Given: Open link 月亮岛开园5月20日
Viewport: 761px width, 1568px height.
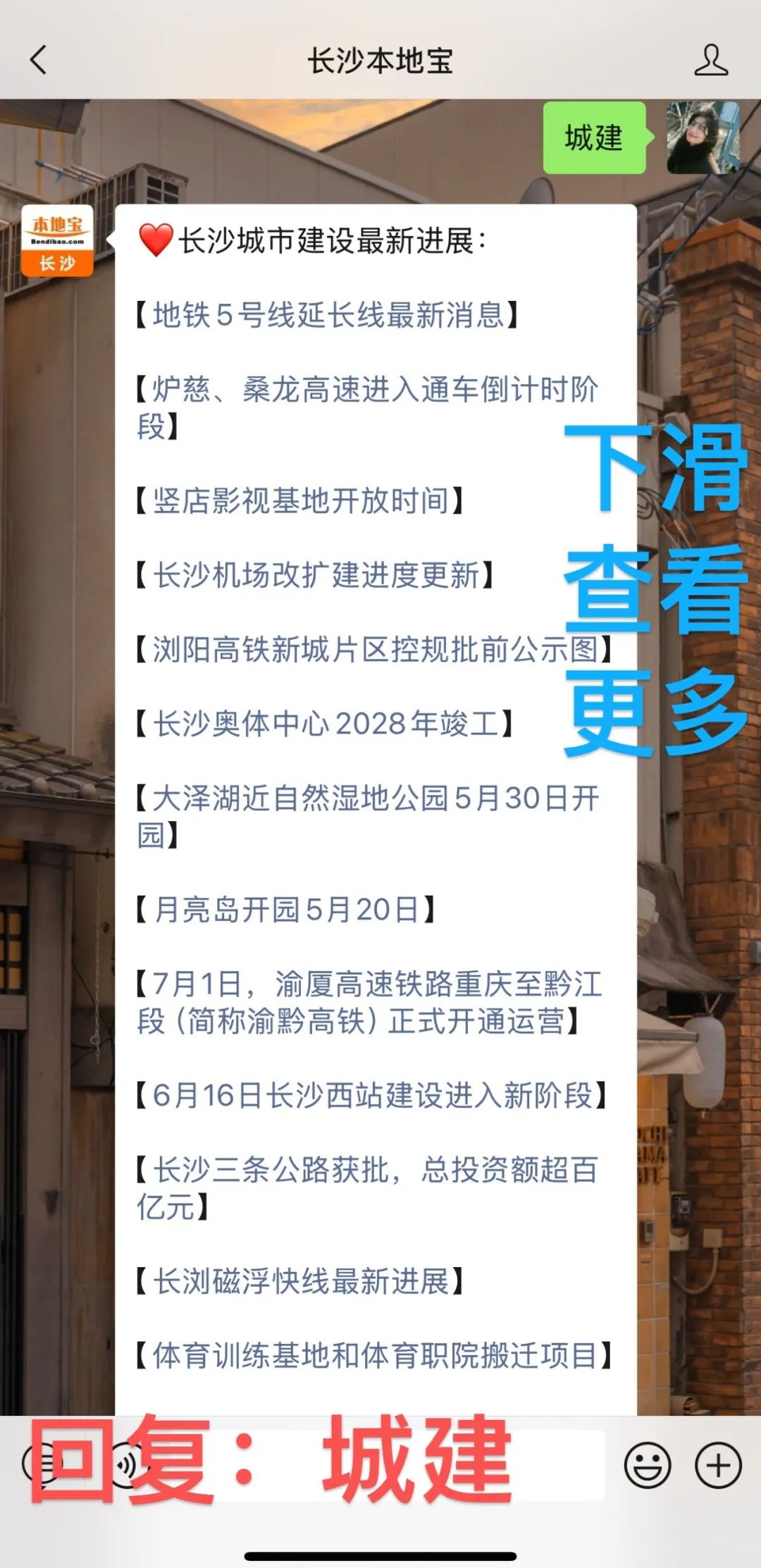Looking at the screenshot, I should tap(285, 910).
